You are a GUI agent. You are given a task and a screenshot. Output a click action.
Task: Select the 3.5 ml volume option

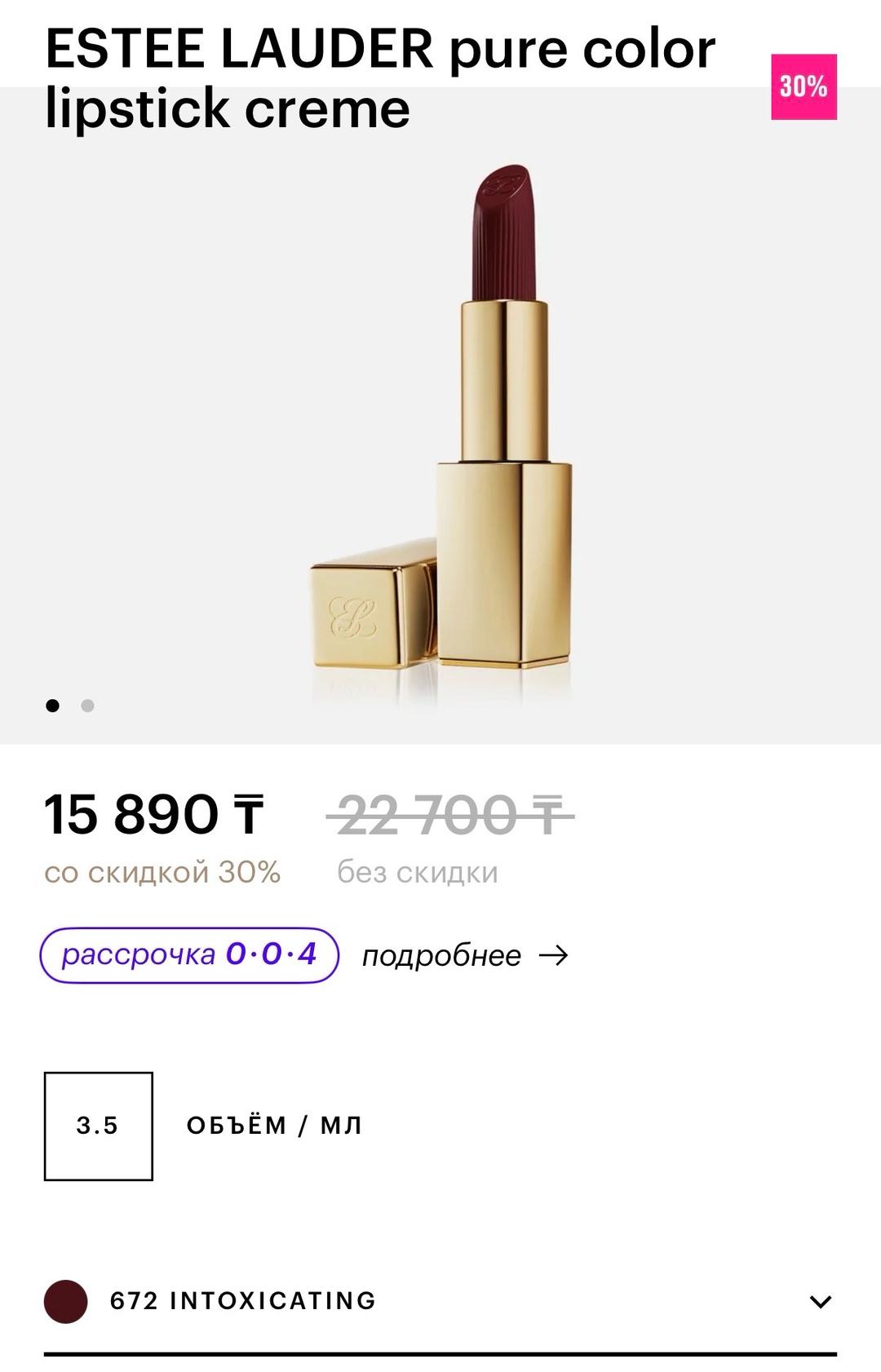pos(98,1126)
